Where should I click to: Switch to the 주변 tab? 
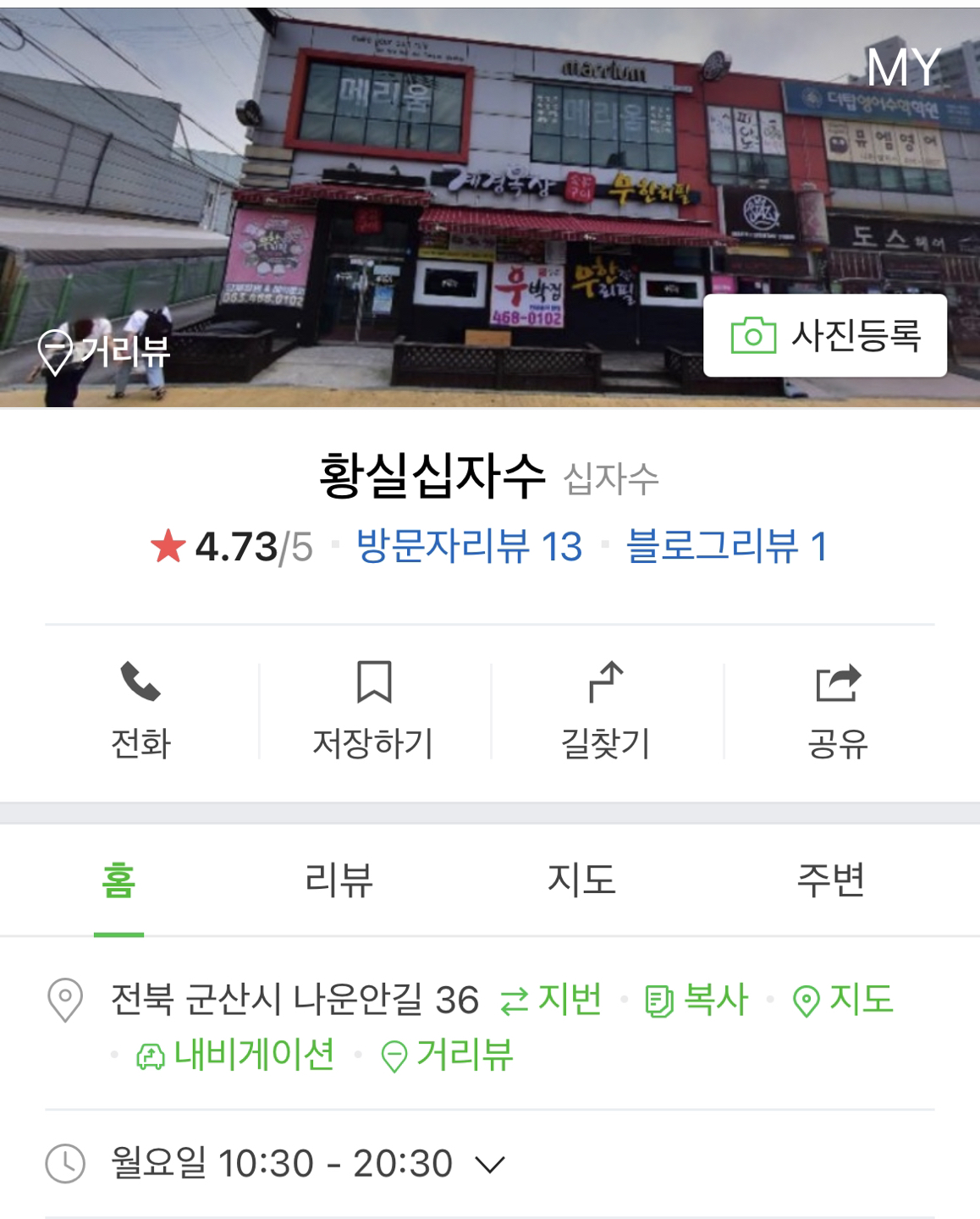pos(830,880)
